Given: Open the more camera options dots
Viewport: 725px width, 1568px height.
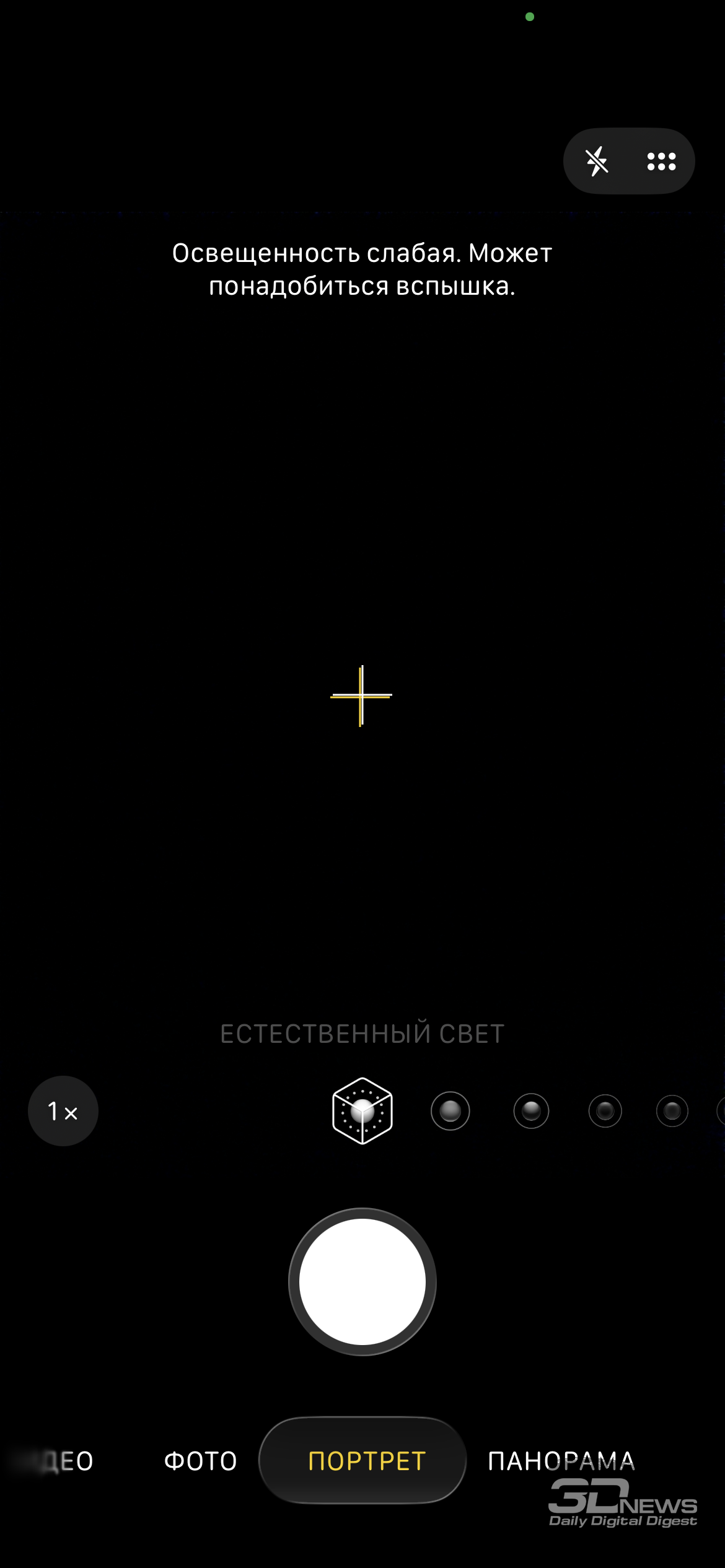Looking at the screenshot, I should [x=661, y=162].
